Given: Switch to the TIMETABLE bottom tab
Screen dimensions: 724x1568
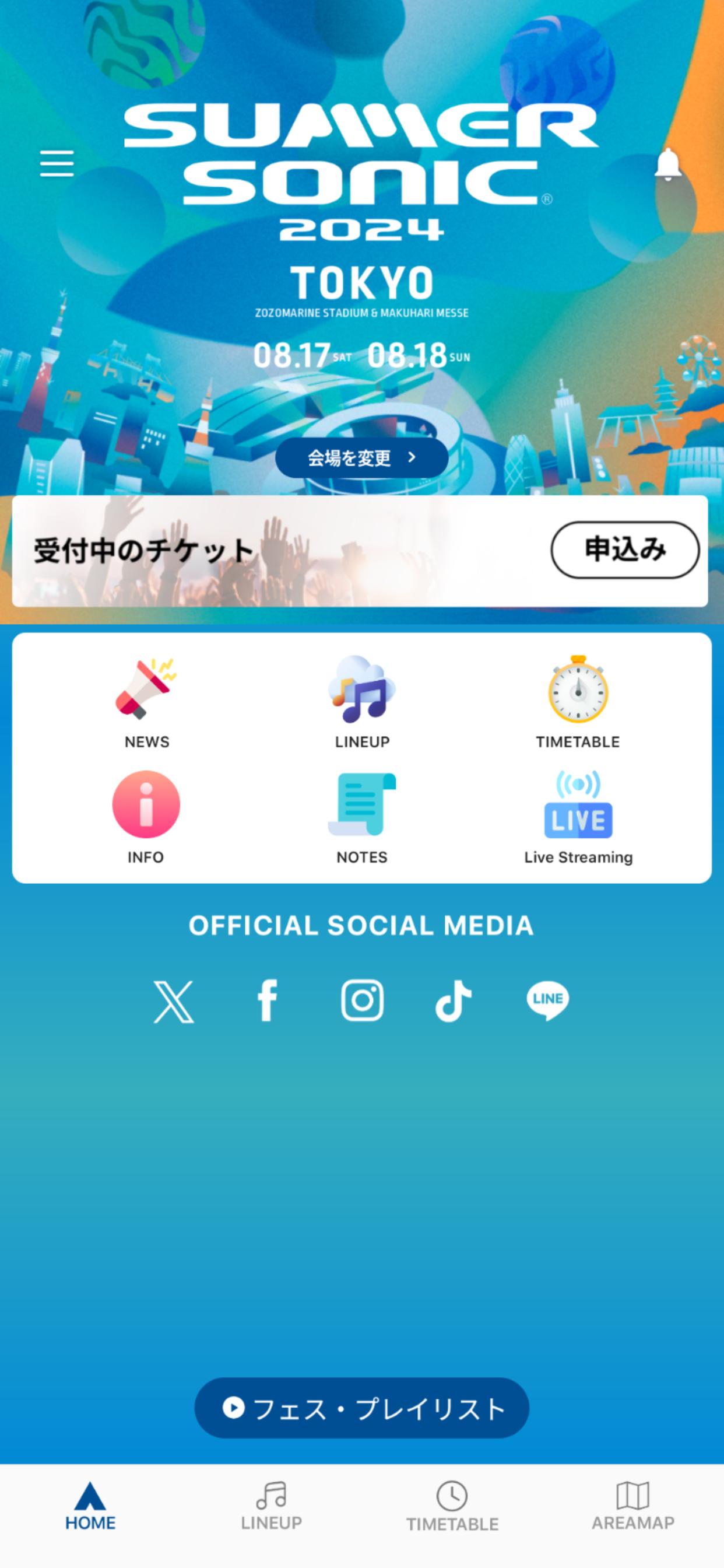Looking at the screenshot, I should tap(452, 1507).
